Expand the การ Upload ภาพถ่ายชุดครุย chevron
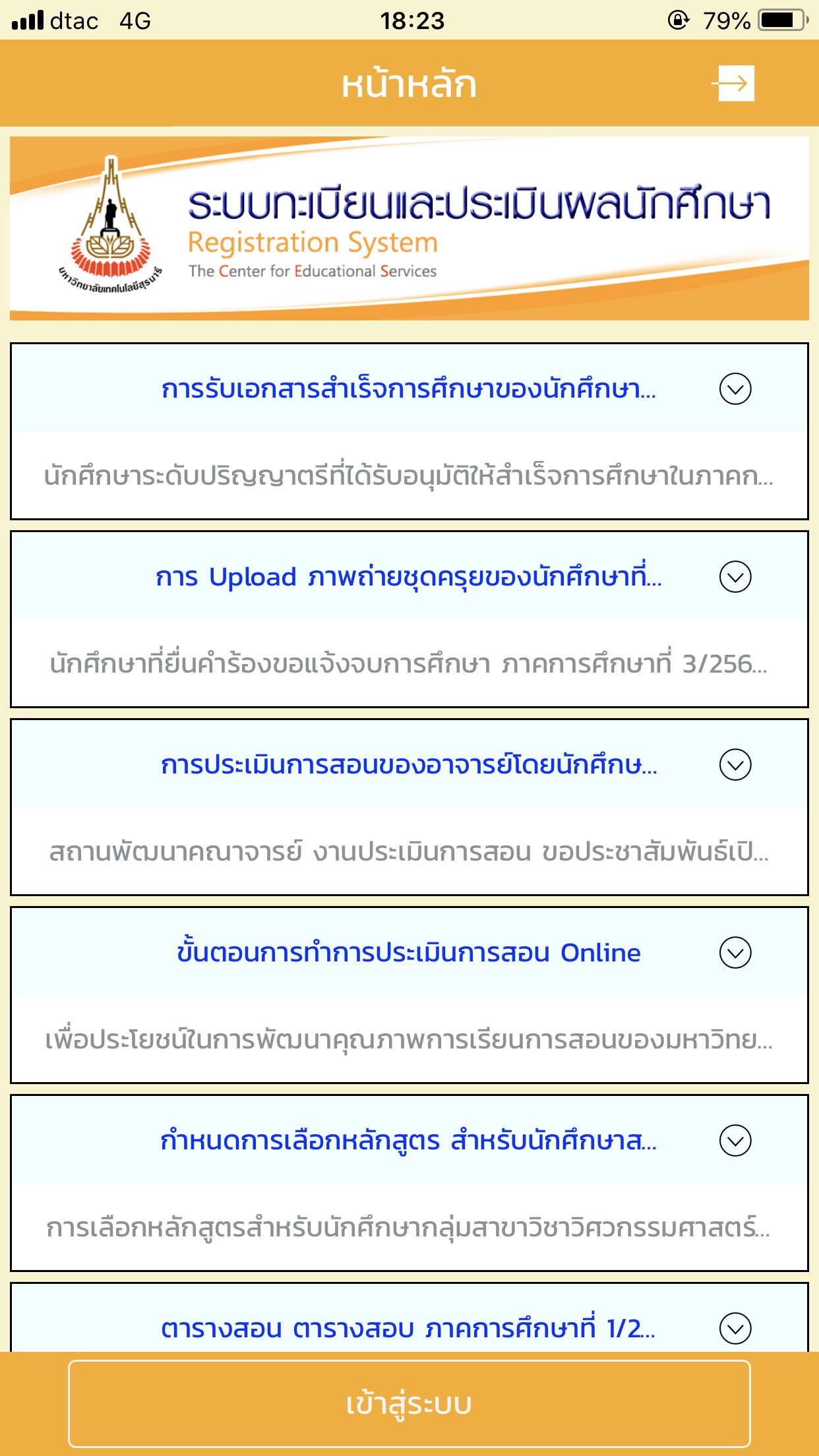 735,576
